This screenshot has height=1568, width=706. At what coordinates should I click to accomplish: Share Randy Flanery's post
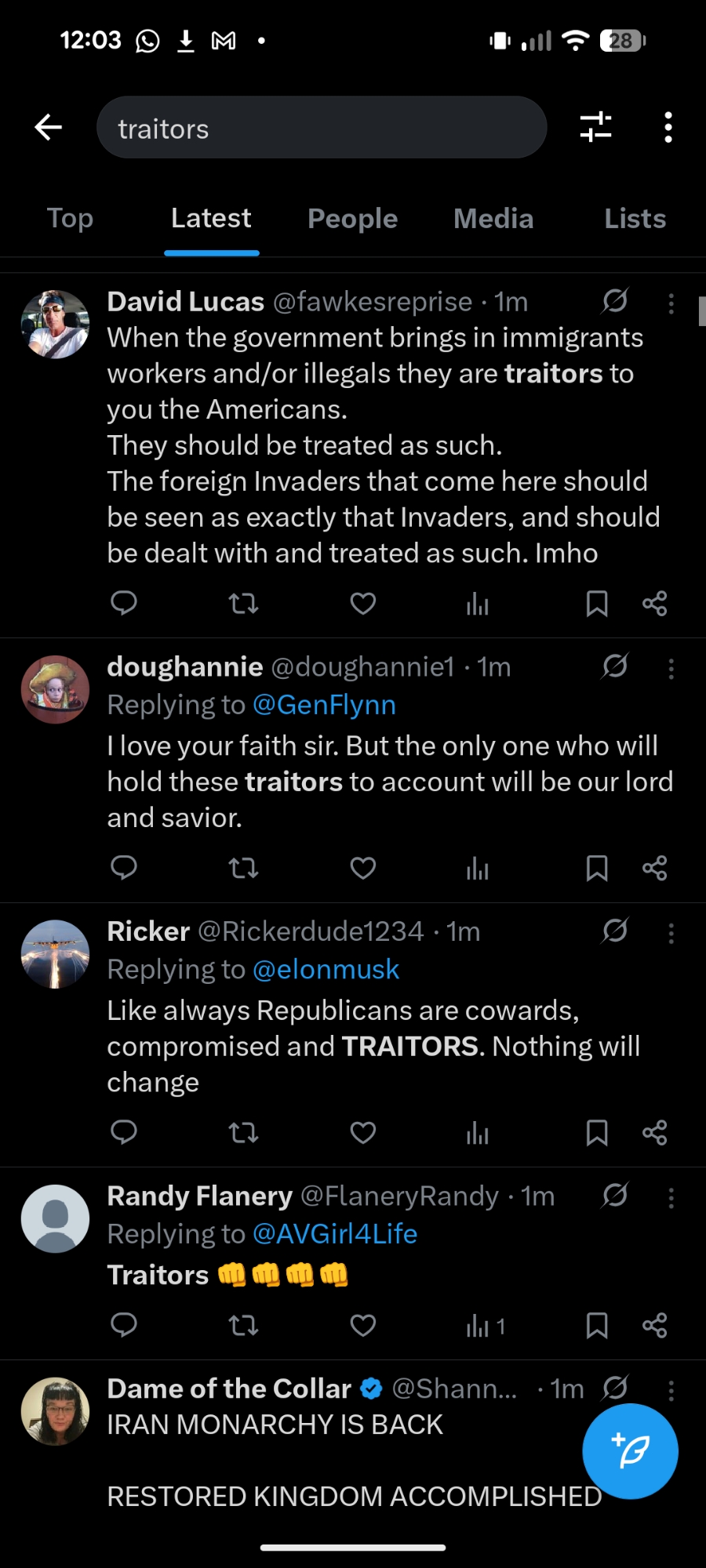coord(654,1326)
